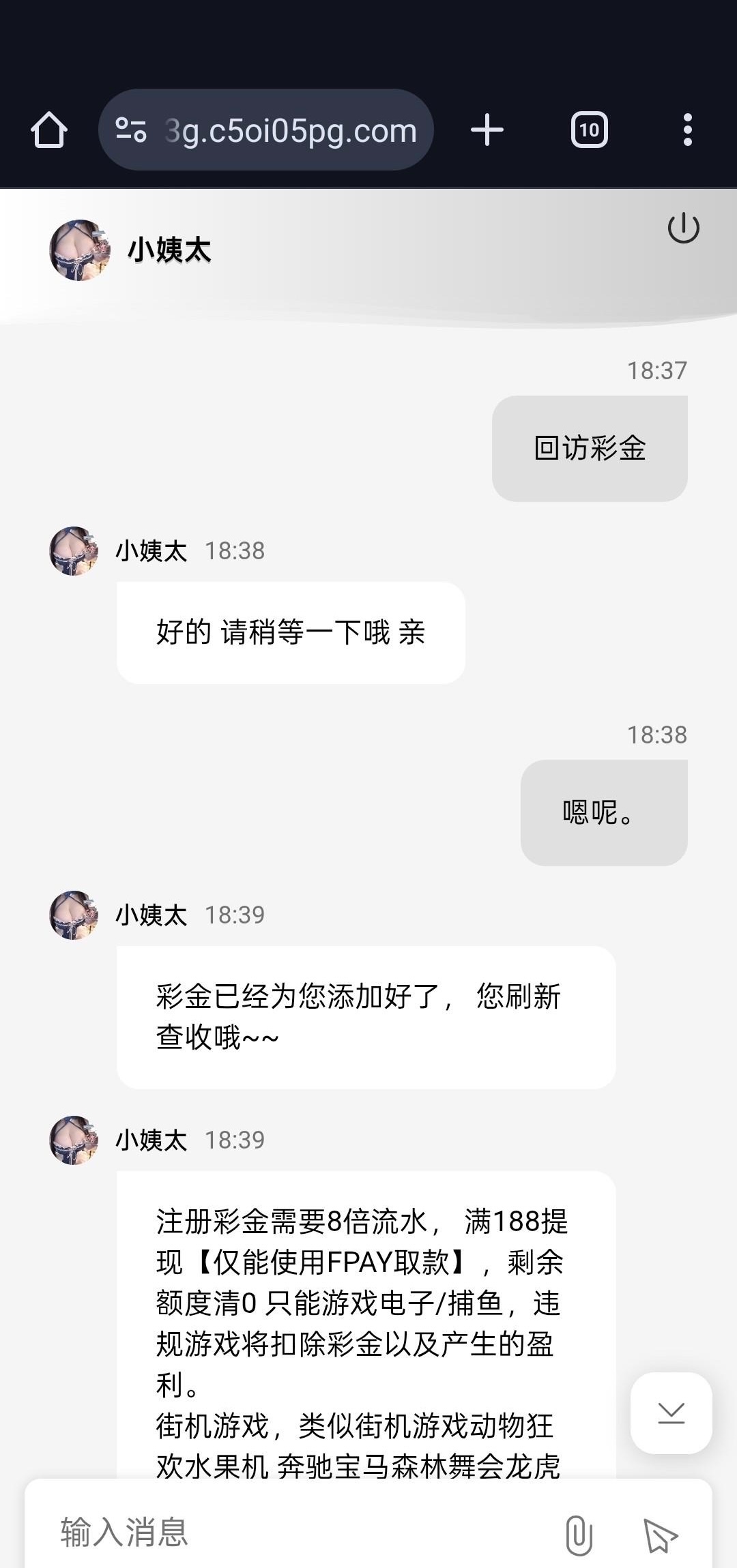Open a new browser tab
The height and width of the screenshot is (1568, 737).
[x=487, y=130]
